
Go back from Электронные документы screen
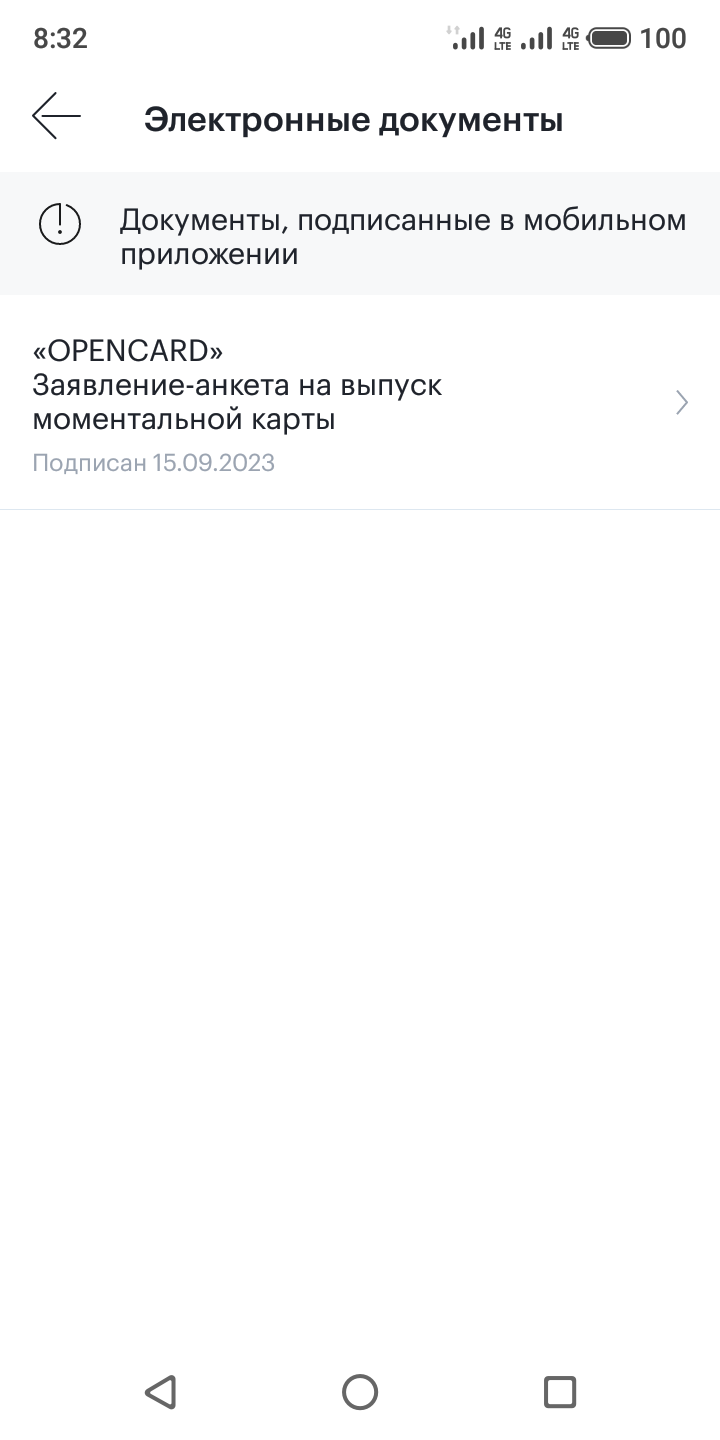56,117
